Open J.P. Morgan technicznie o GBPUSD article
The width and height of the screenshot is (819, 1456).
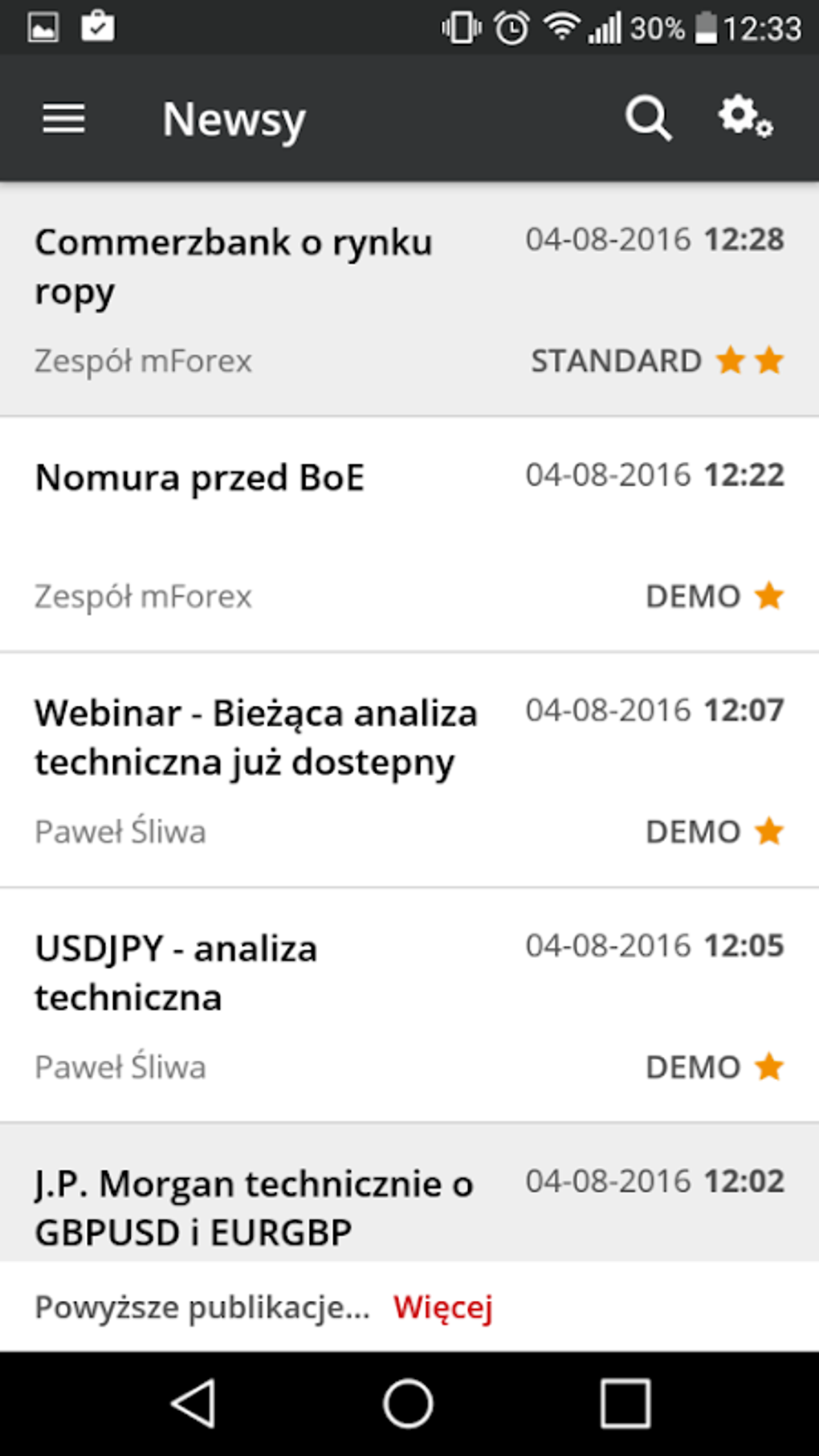click(254, 1207)
